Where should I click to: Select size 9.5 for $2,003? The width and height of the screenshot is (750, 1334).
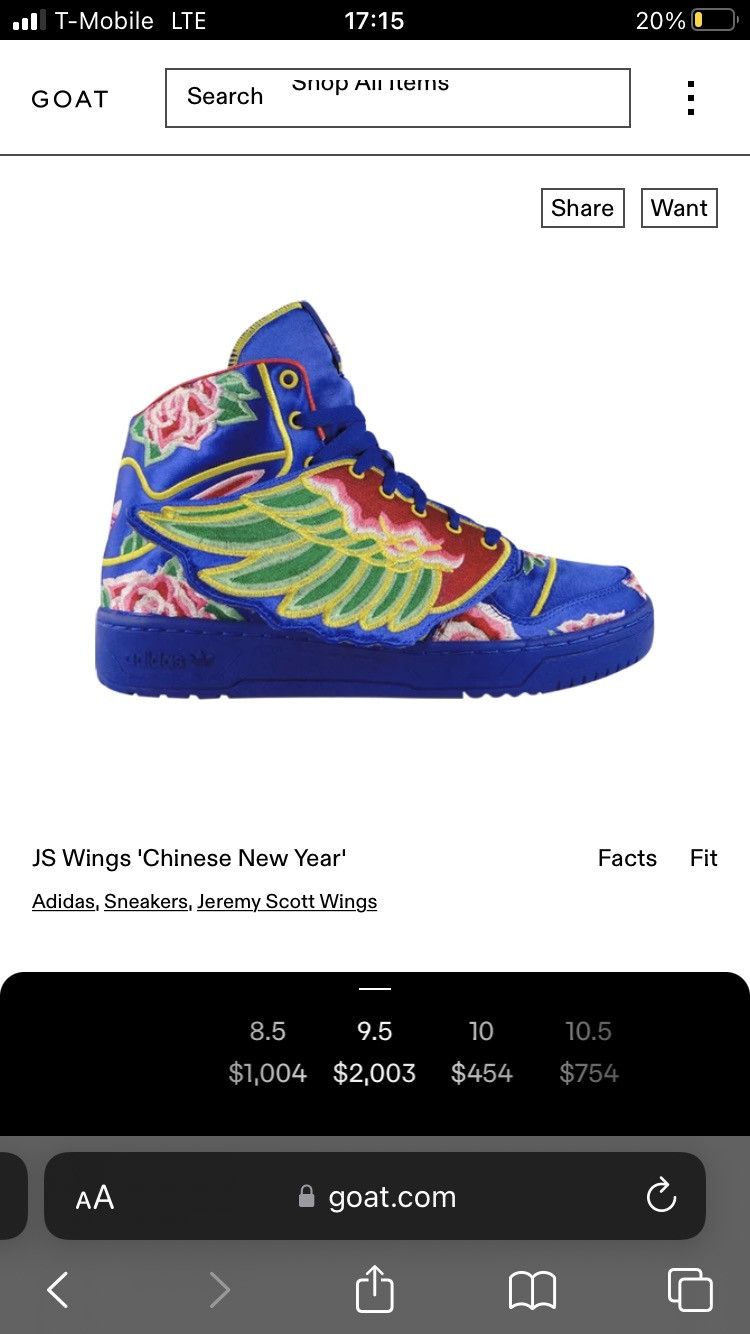[374, 1052]
